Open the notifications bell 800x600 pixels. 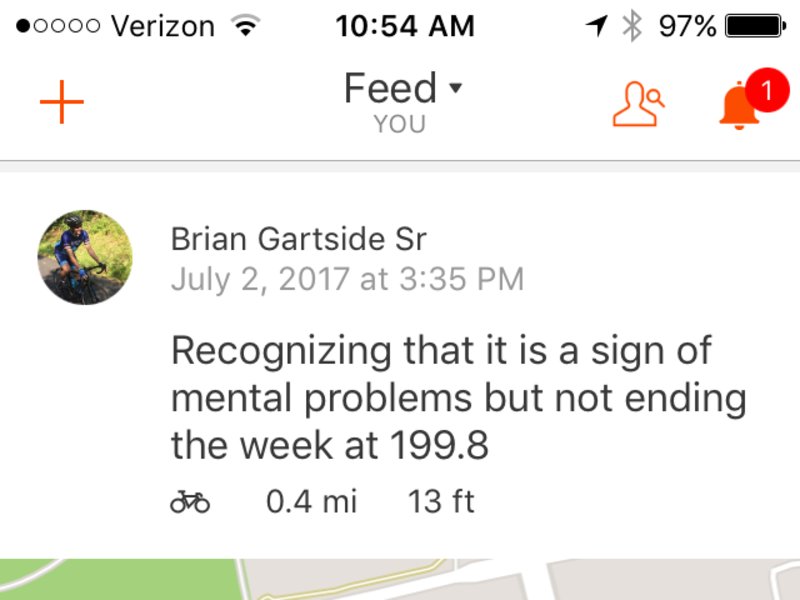(x=741, y=106)
